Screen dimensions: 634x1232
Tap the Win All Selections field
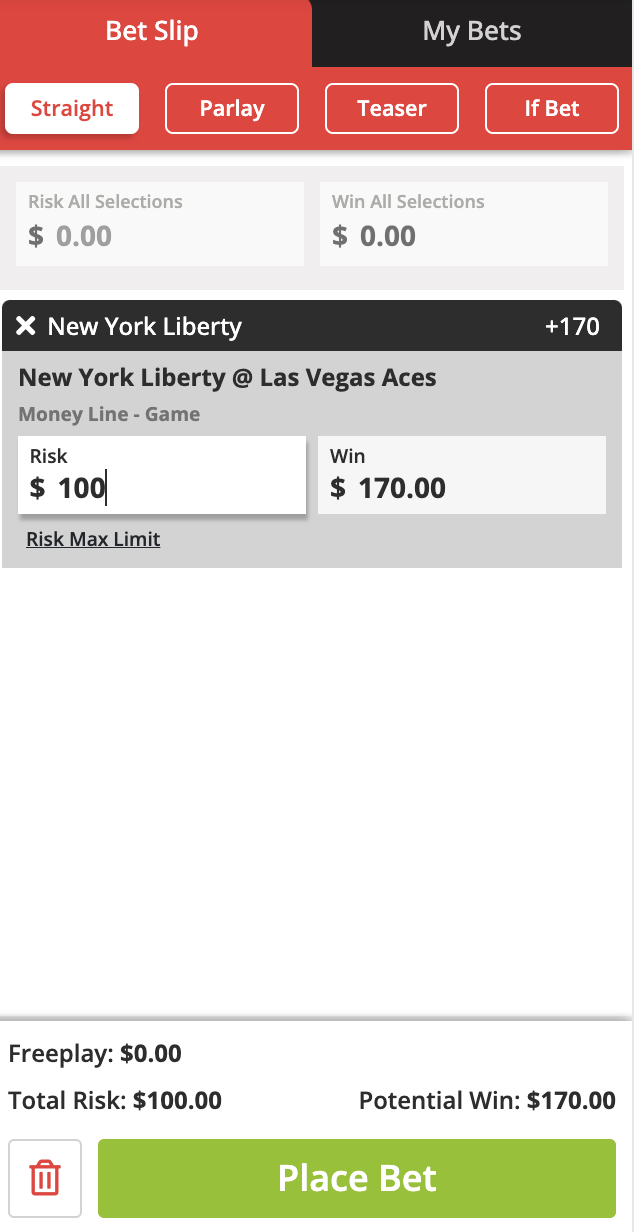click(x=464, y=224)
